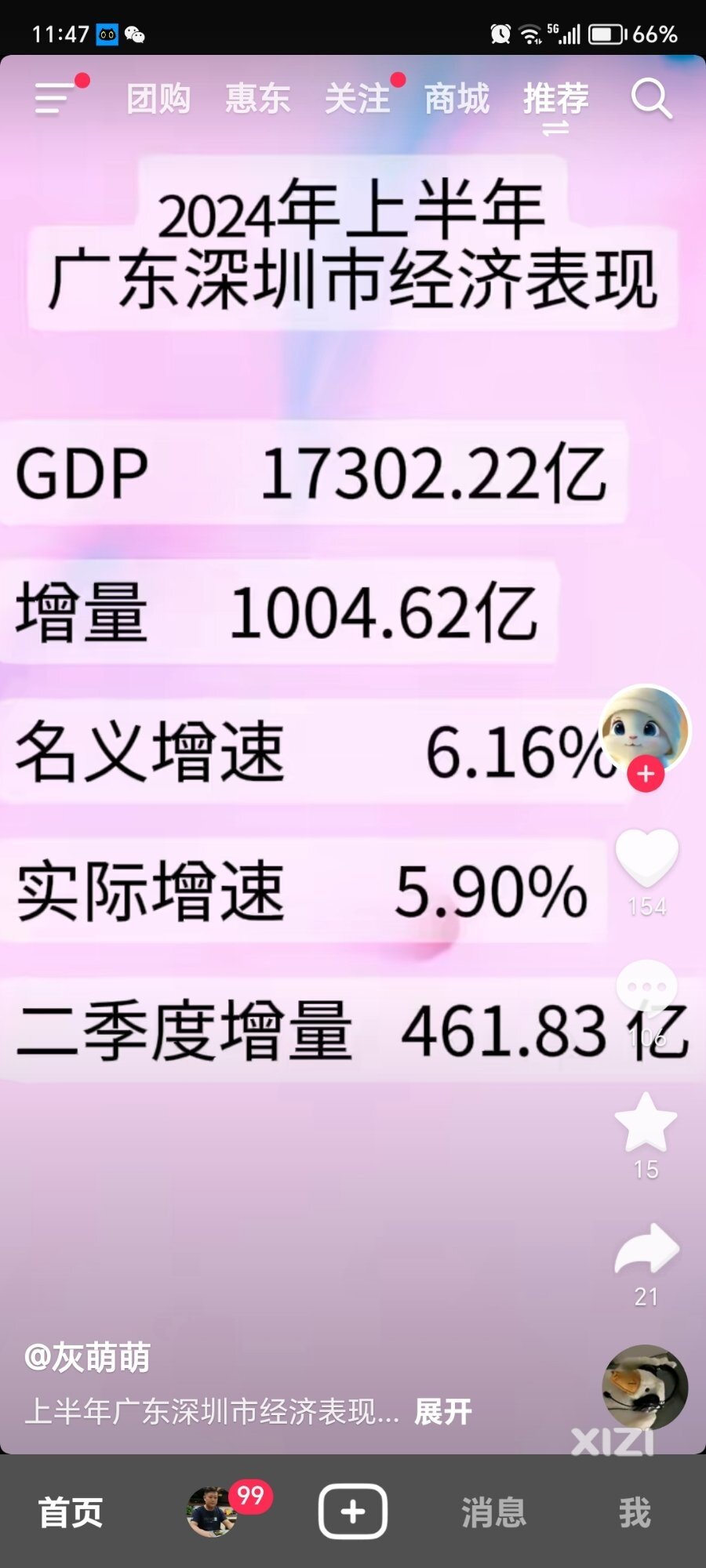706x1568 pixels.
Task: Open the comments bubble icon
Action: pyautogui.click(x=646, y=988)
